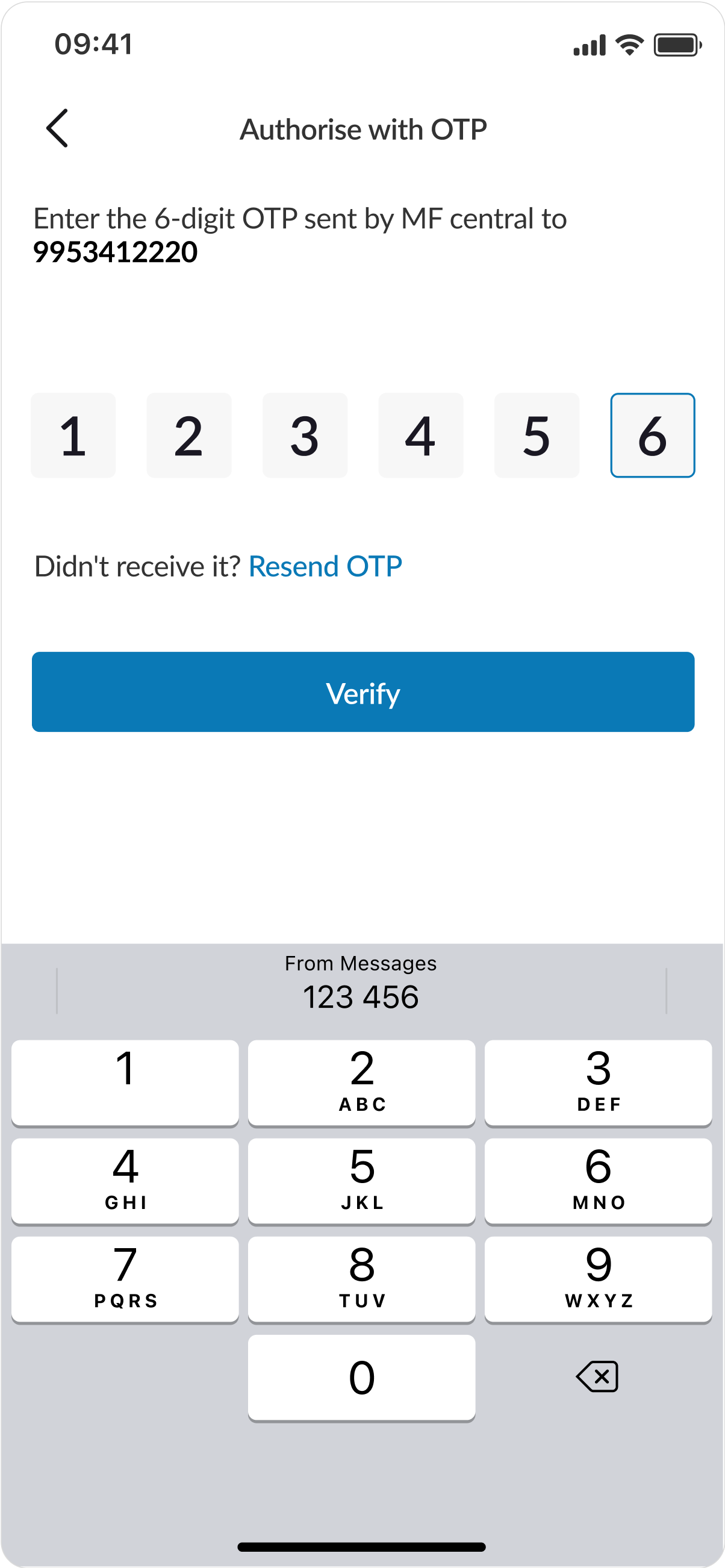Select the second OTP digit box
This screenshot has height=1568, width=725.
[188, 435]
